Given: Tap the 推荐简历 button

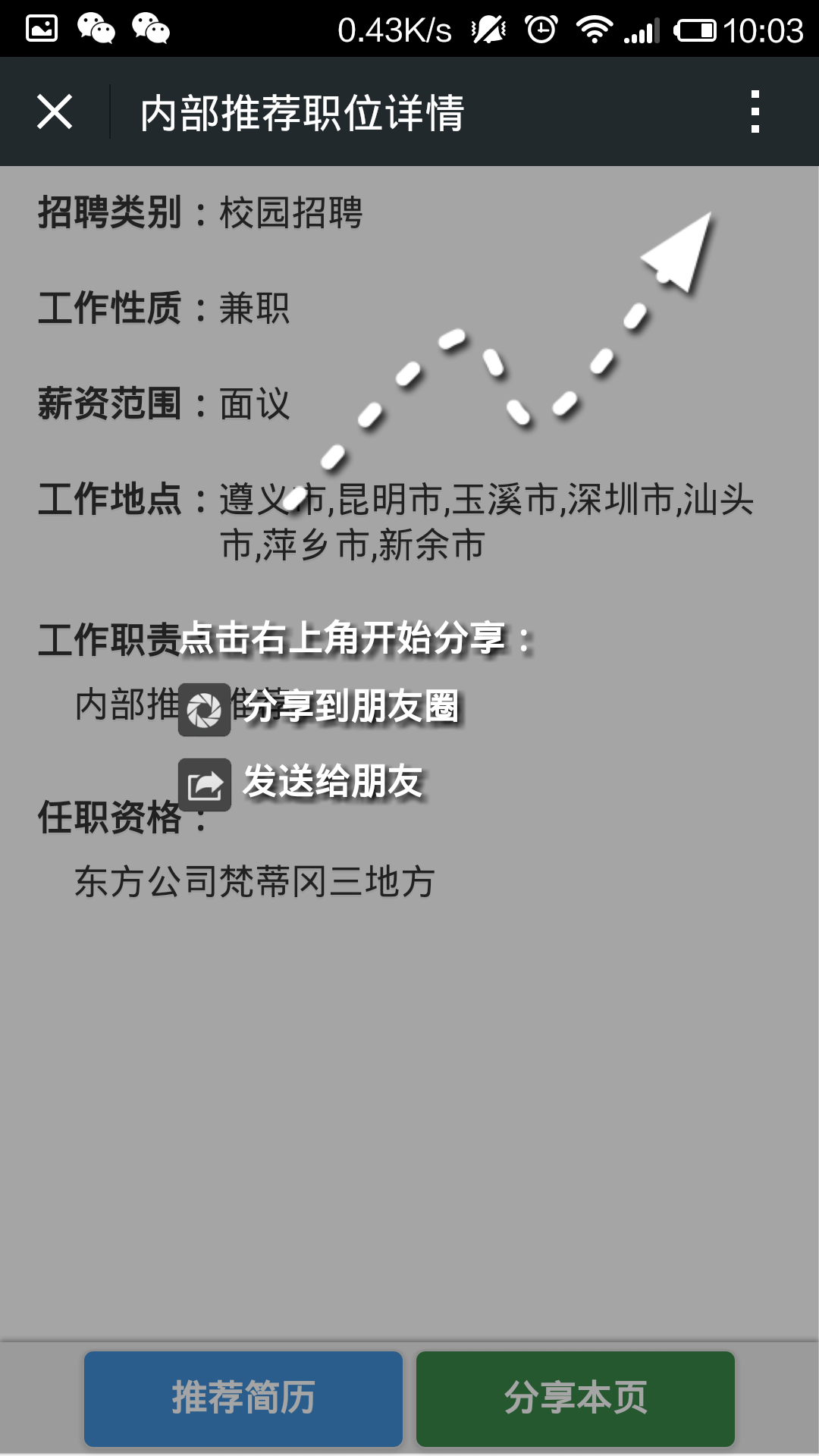Looking at the screenshot, I should [243, 1398].
